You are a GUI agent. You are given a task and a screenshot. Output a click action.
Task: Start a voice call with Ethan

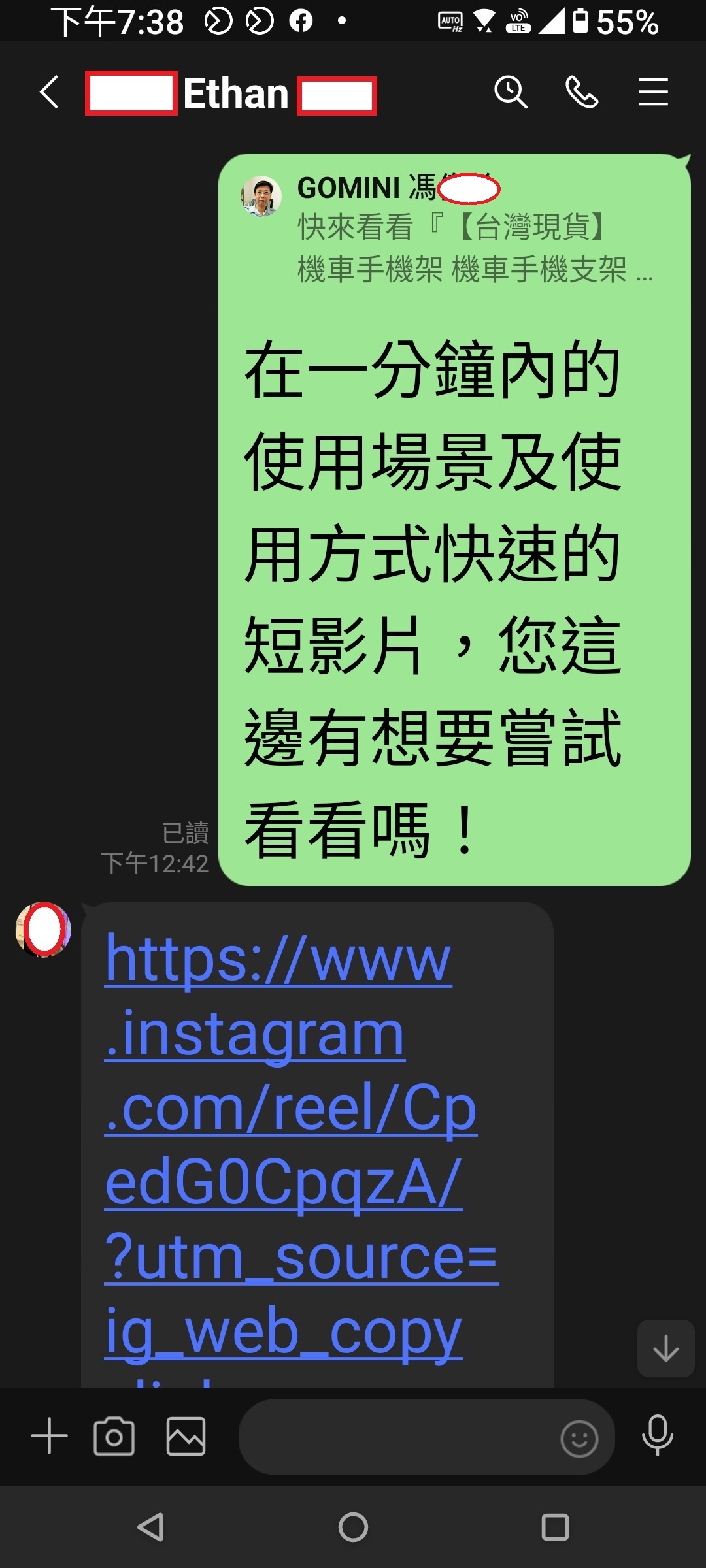pyautogui.click(x=581, y=92)
